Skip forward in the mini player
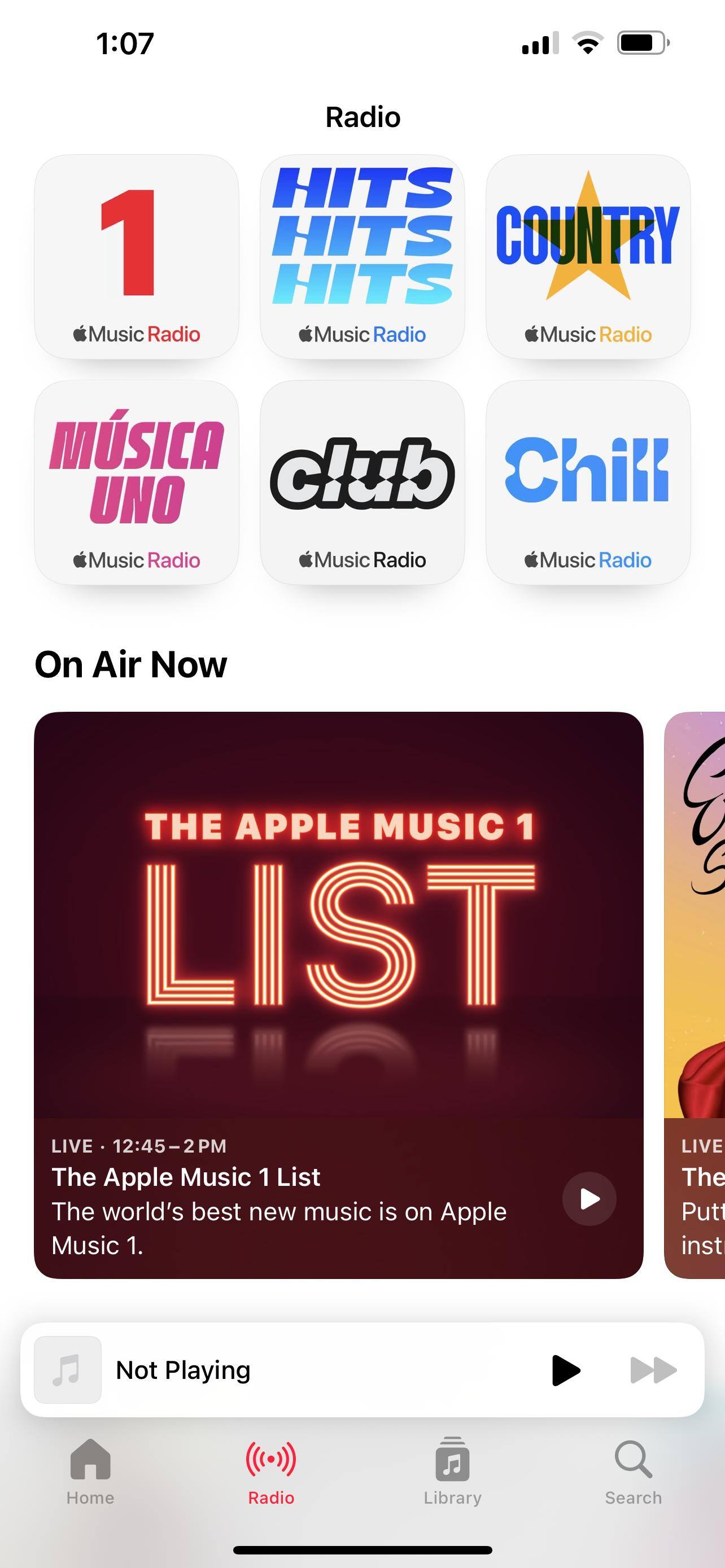This screenshot has height=1568, width=725. click(x=653, y=1370)
